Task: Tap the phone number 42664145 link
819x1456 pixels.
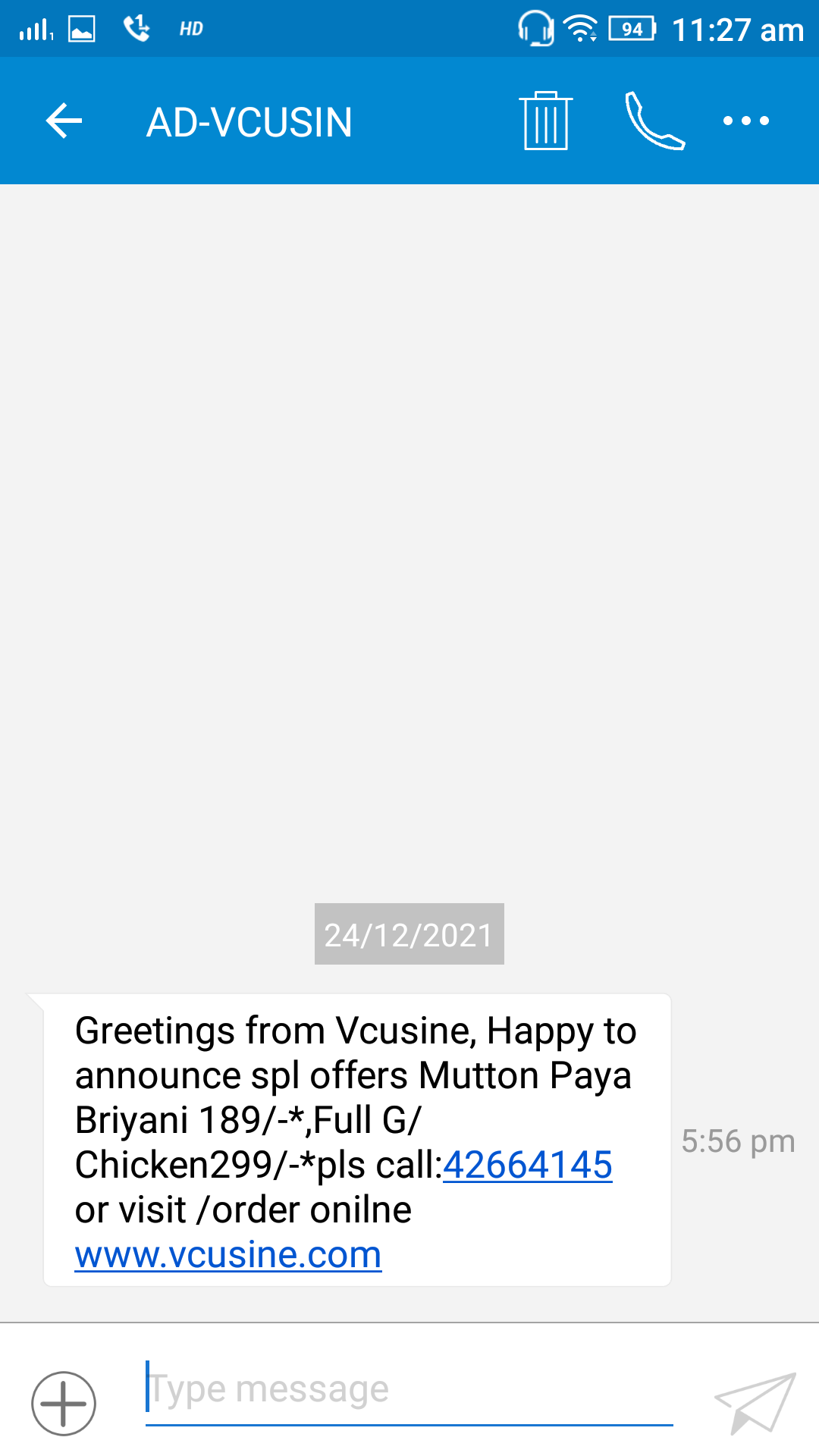Action: point(528,1165)
